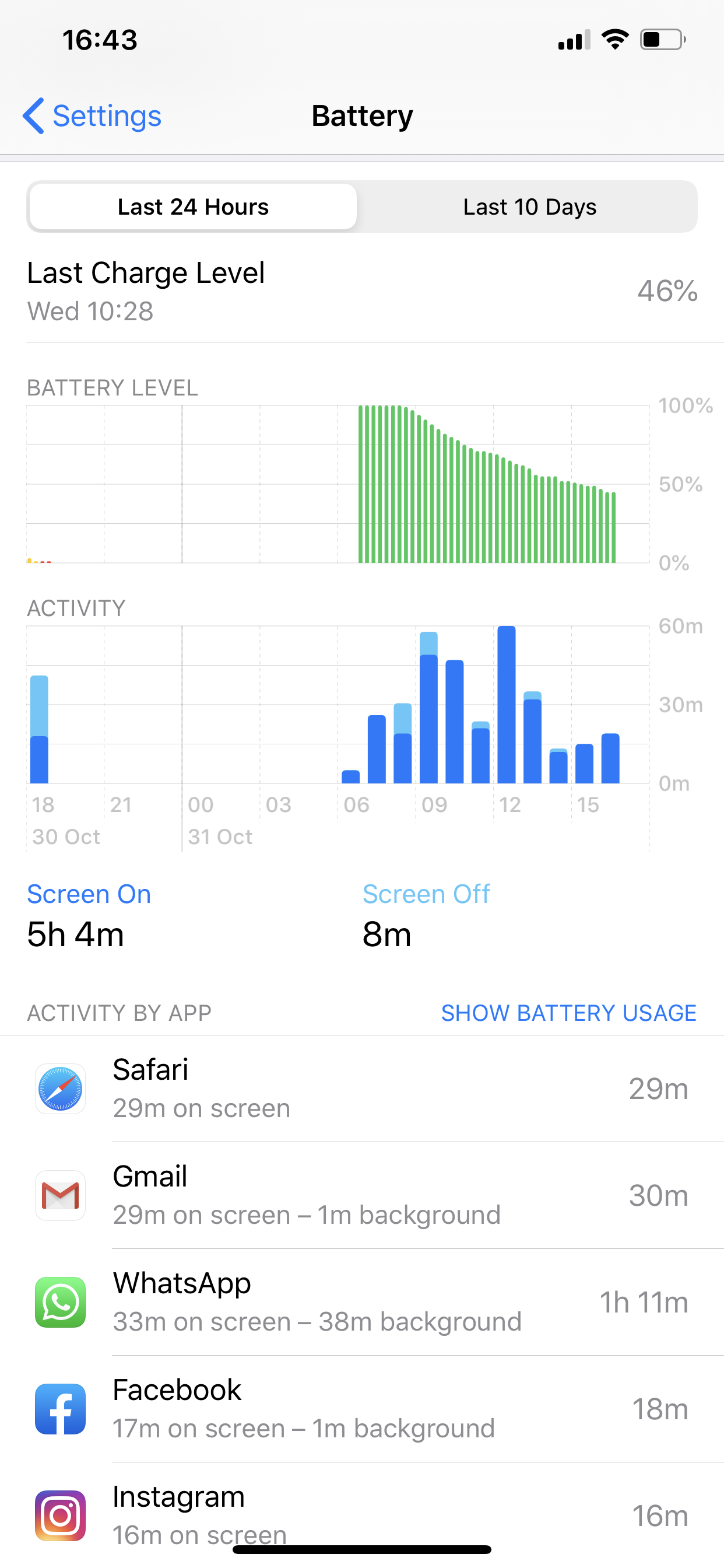
Task: Choose the Facebook activity row
Action: pos(361,1409)
